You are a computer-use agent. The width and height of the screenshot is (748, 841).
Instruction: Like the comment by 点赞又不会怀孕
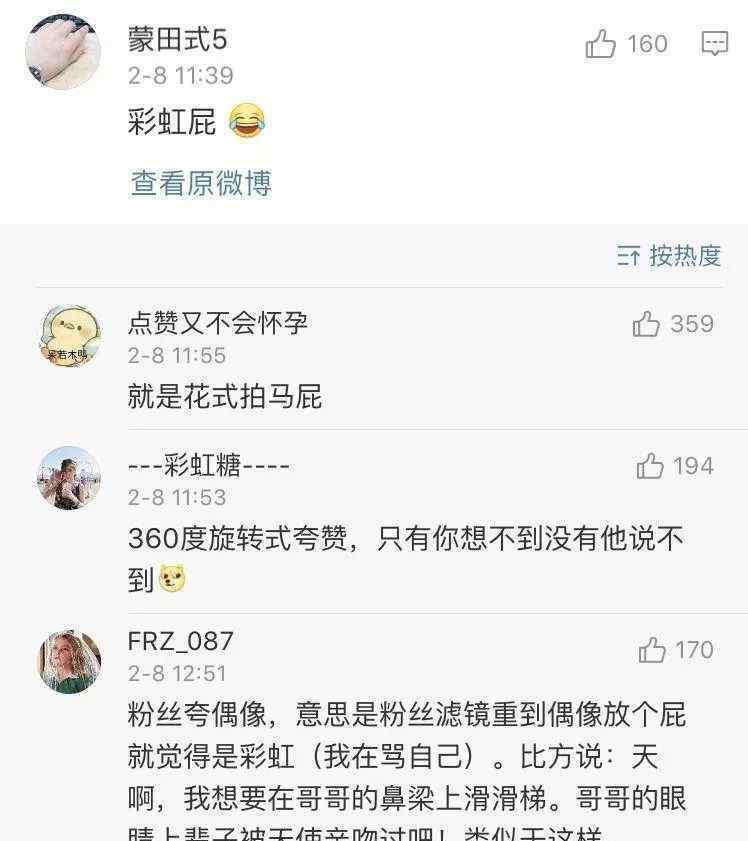pyautogui.click(x=648, y=324)
